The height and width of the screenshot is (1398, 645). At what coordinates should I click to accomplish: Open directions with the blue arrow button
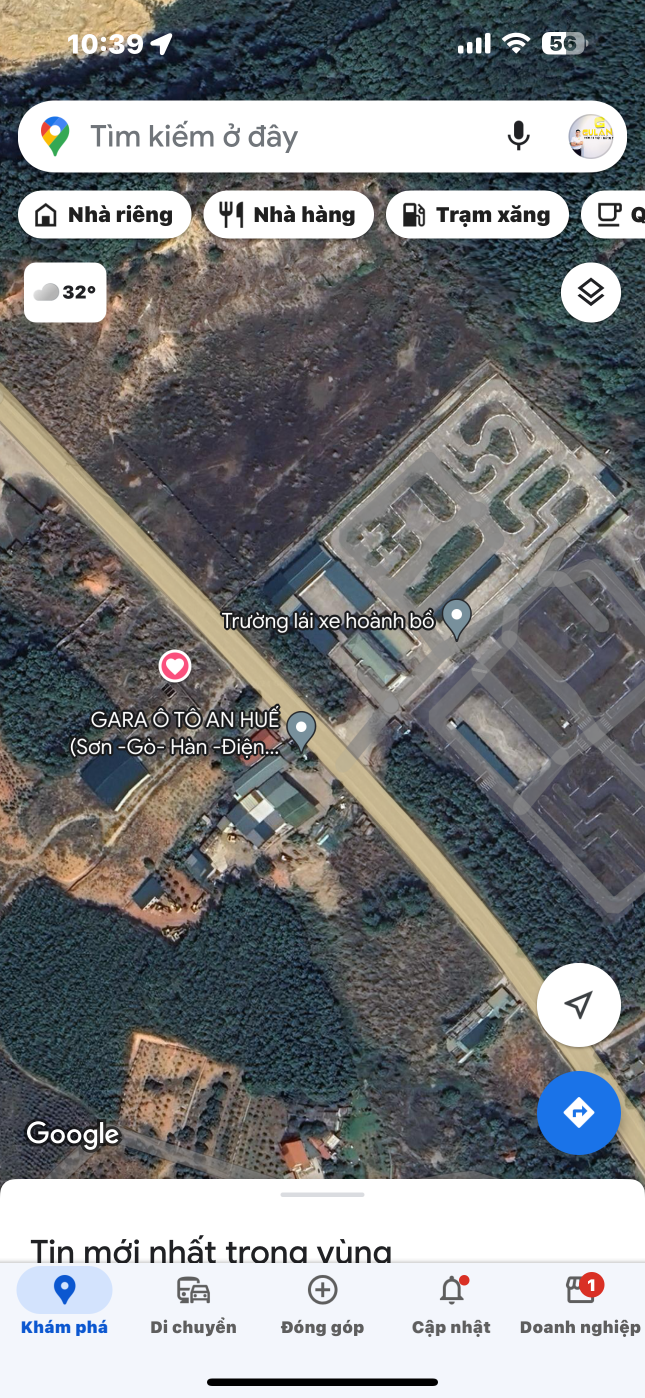click(578, 1113)
